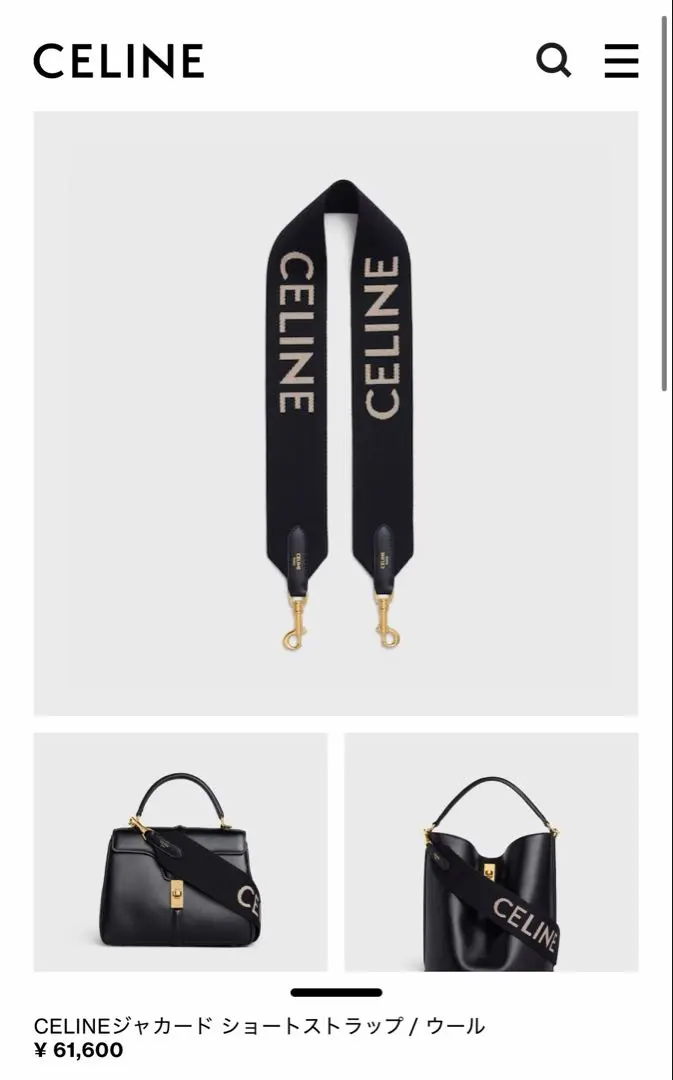View the main strap product image
The image size is (673, 1080).
(336, 413)
